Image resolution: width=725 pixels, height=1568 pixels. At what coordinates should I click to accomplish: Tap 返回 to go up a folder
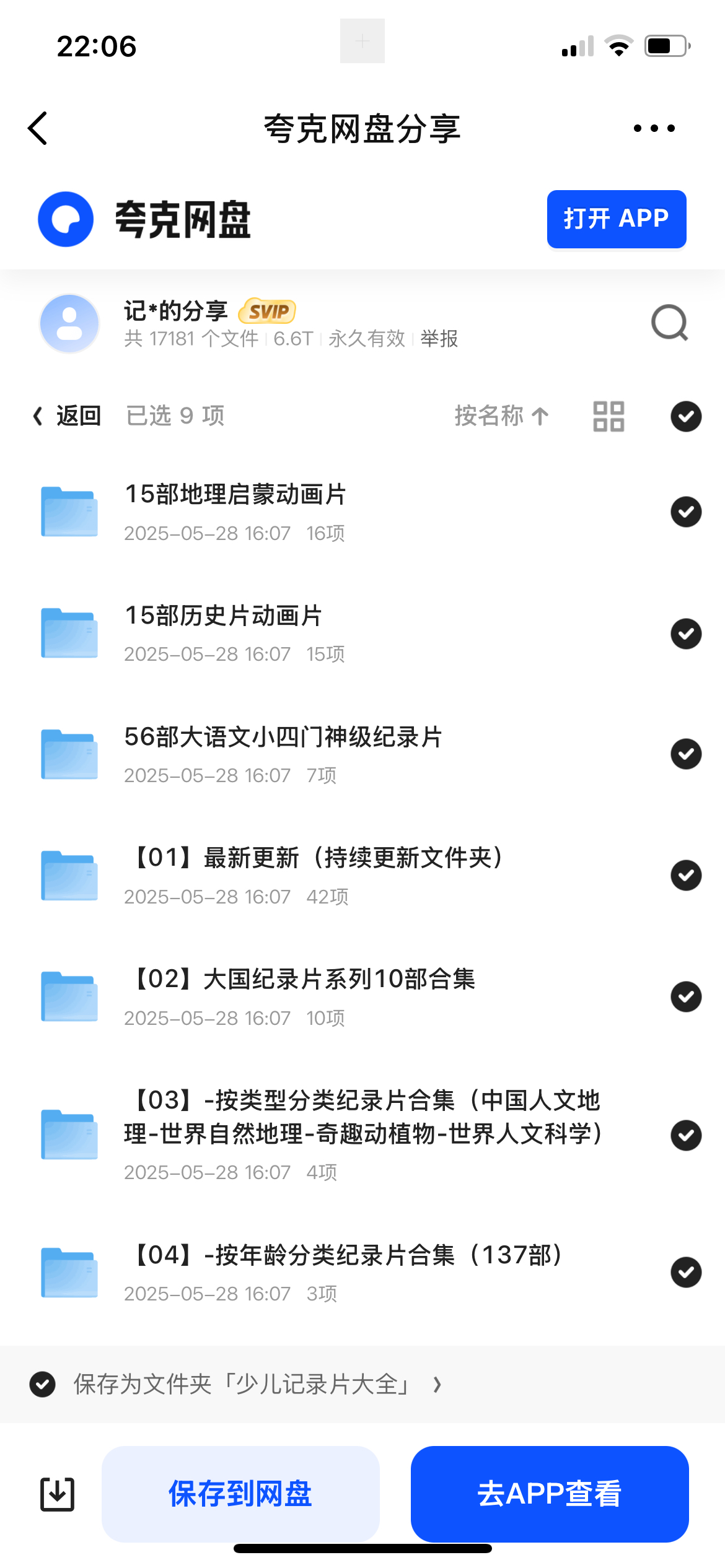click(67, 416)
